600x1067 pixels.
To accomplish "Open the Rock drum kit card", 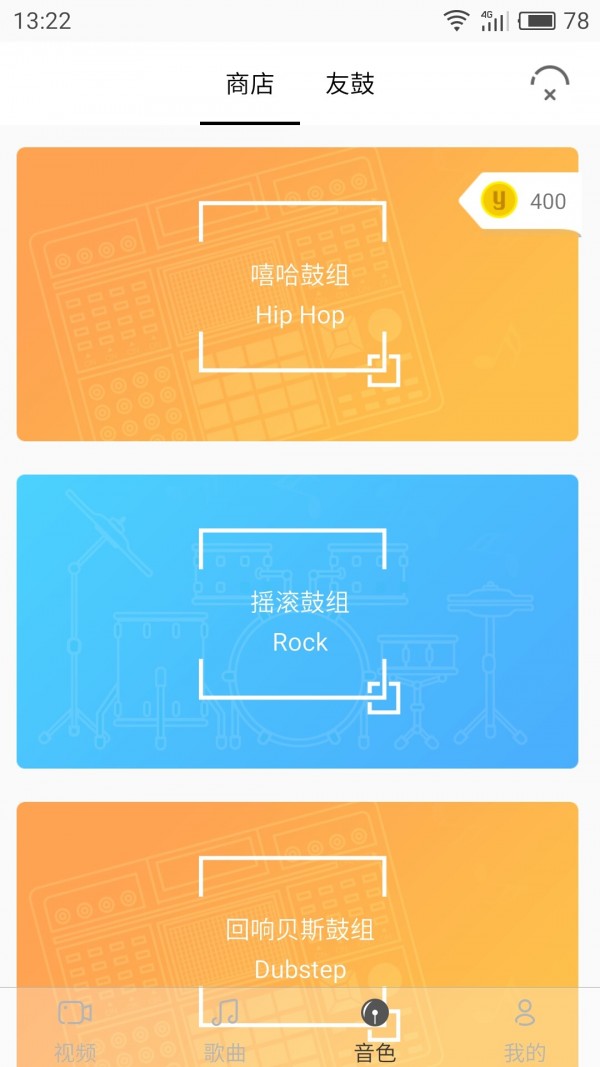I will pyautogui.click(x=297, y=621).
